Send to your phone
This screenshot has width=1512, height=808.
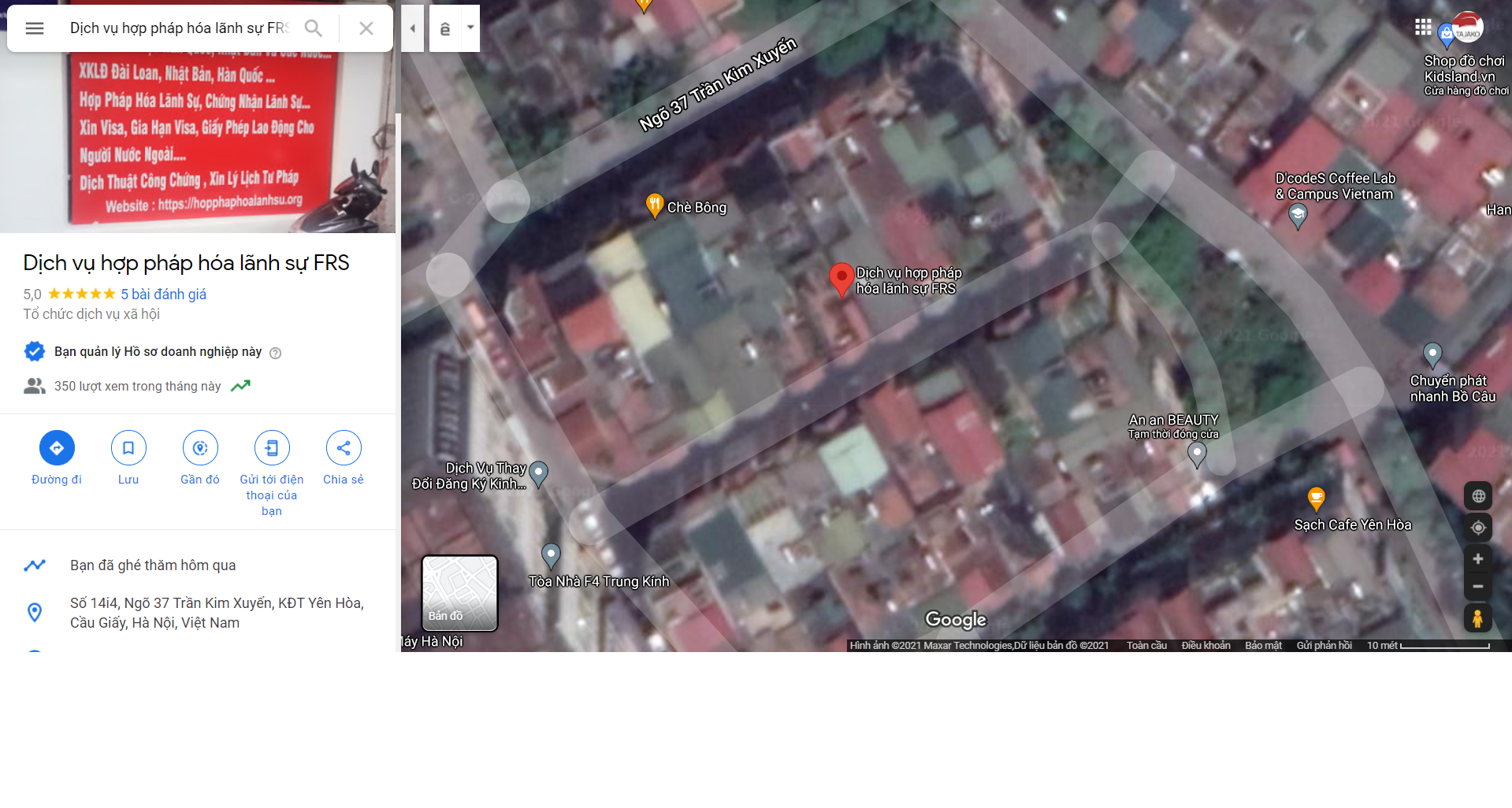point(272,448)
